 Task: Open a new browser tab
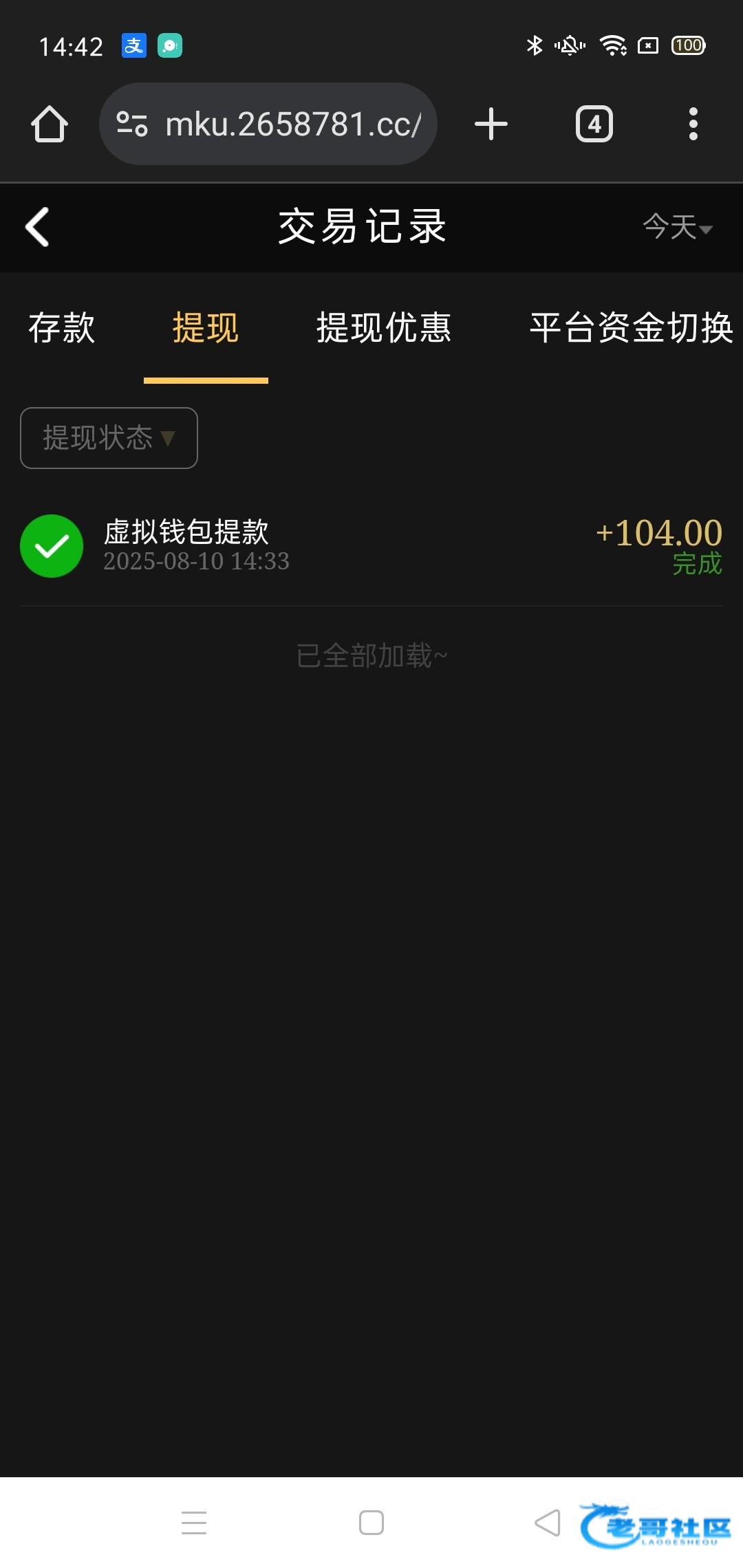click(x=491, y=124)
